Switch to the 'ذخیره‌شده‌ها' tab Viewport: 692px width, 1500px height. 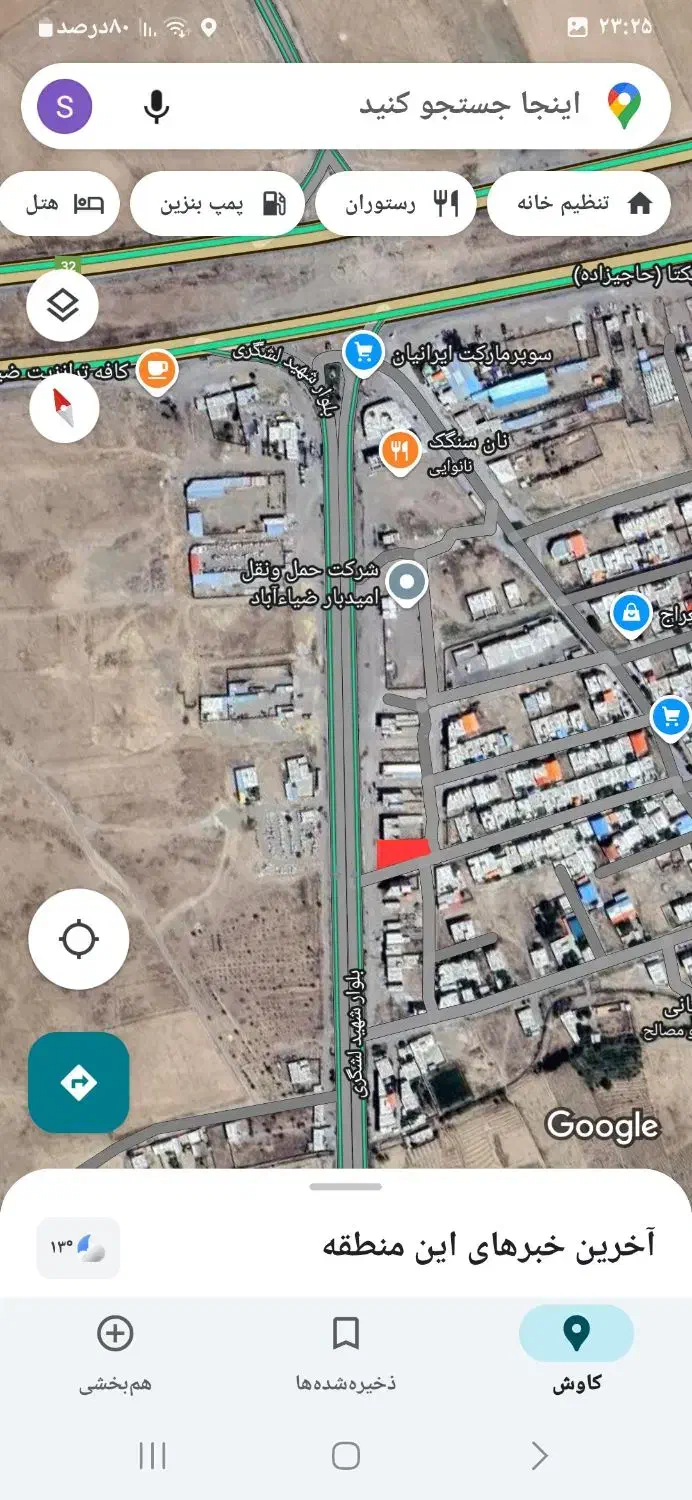pos(346,1354)
